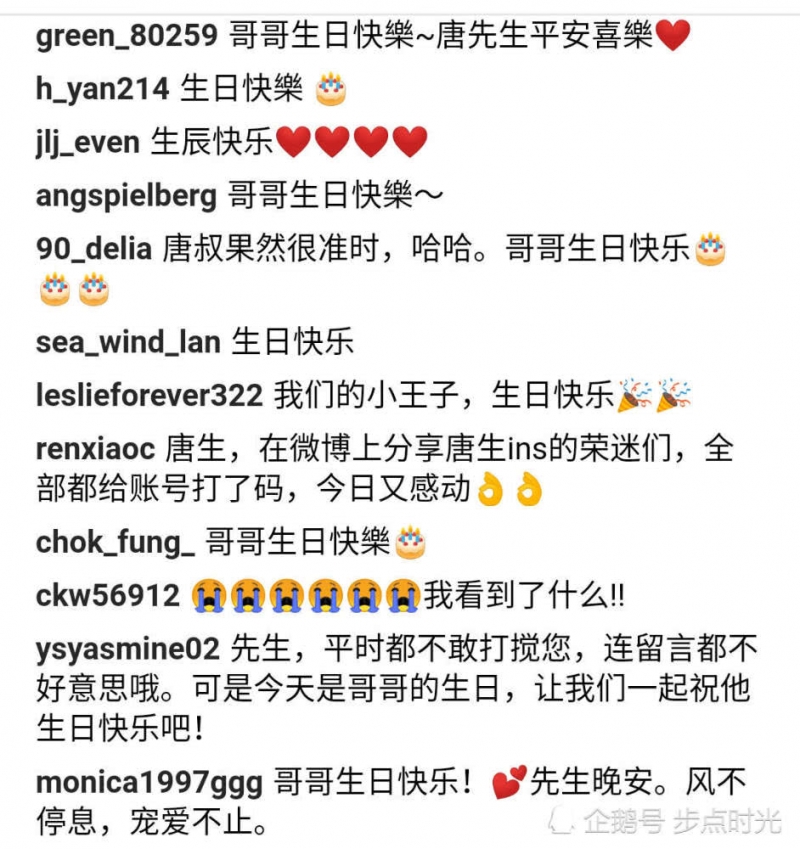Open ckw56912's profile
Screen dimensions: 800x849
[108, 597]
